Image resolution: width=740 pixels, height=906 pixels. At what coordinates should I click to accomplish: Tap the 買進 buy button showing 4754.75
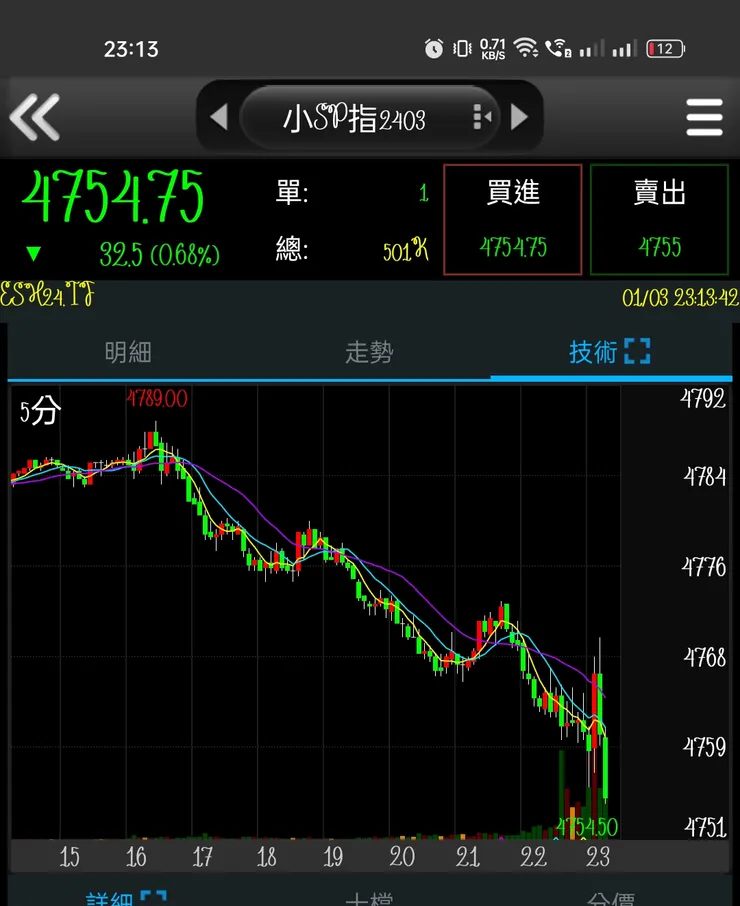tap(512, 219)
